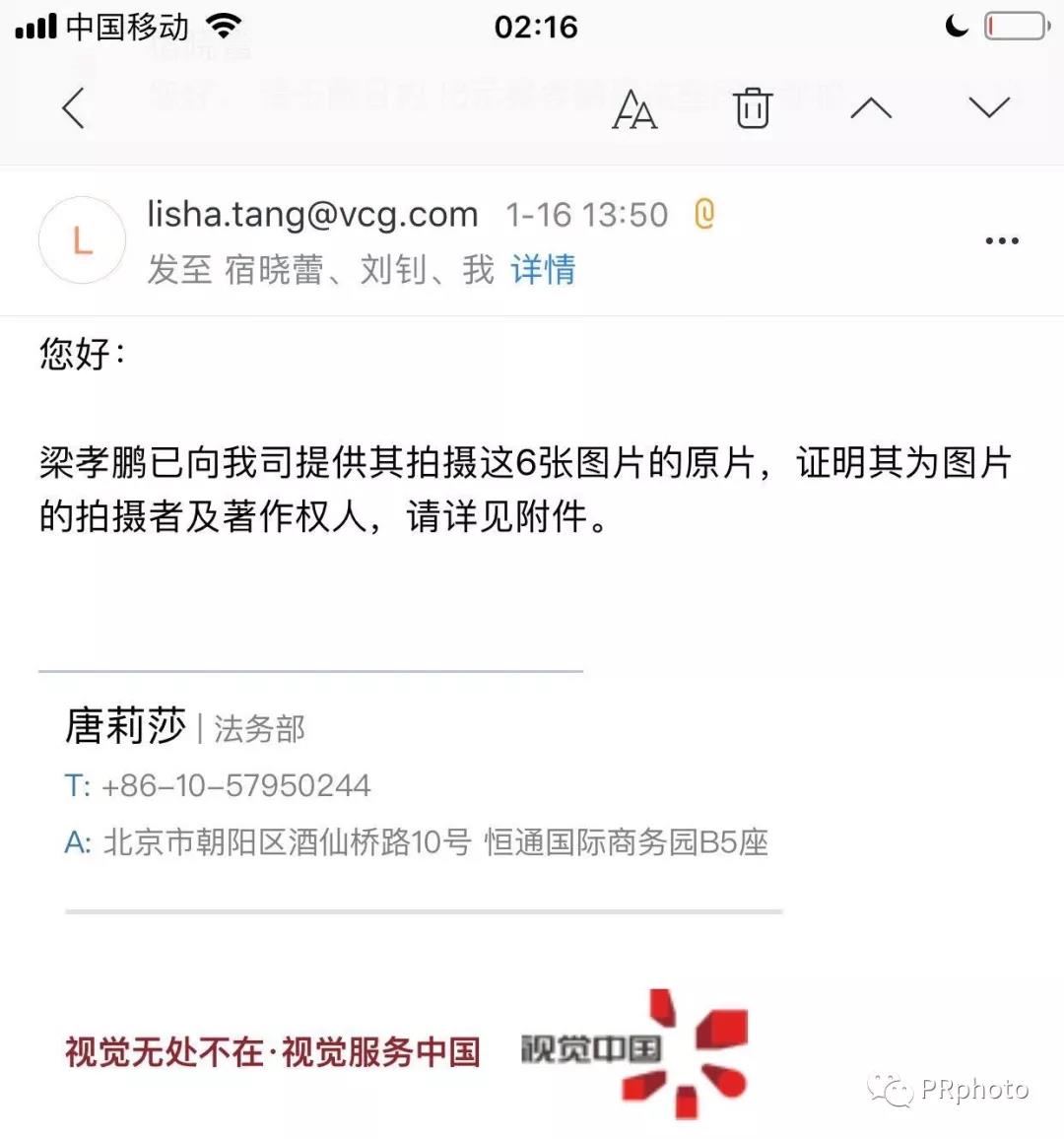The width and height of the screenshot is (1064, 1139).
Task: Open the three-dot more options menu
Action: pyautogui.click(x=1002, y=240)
